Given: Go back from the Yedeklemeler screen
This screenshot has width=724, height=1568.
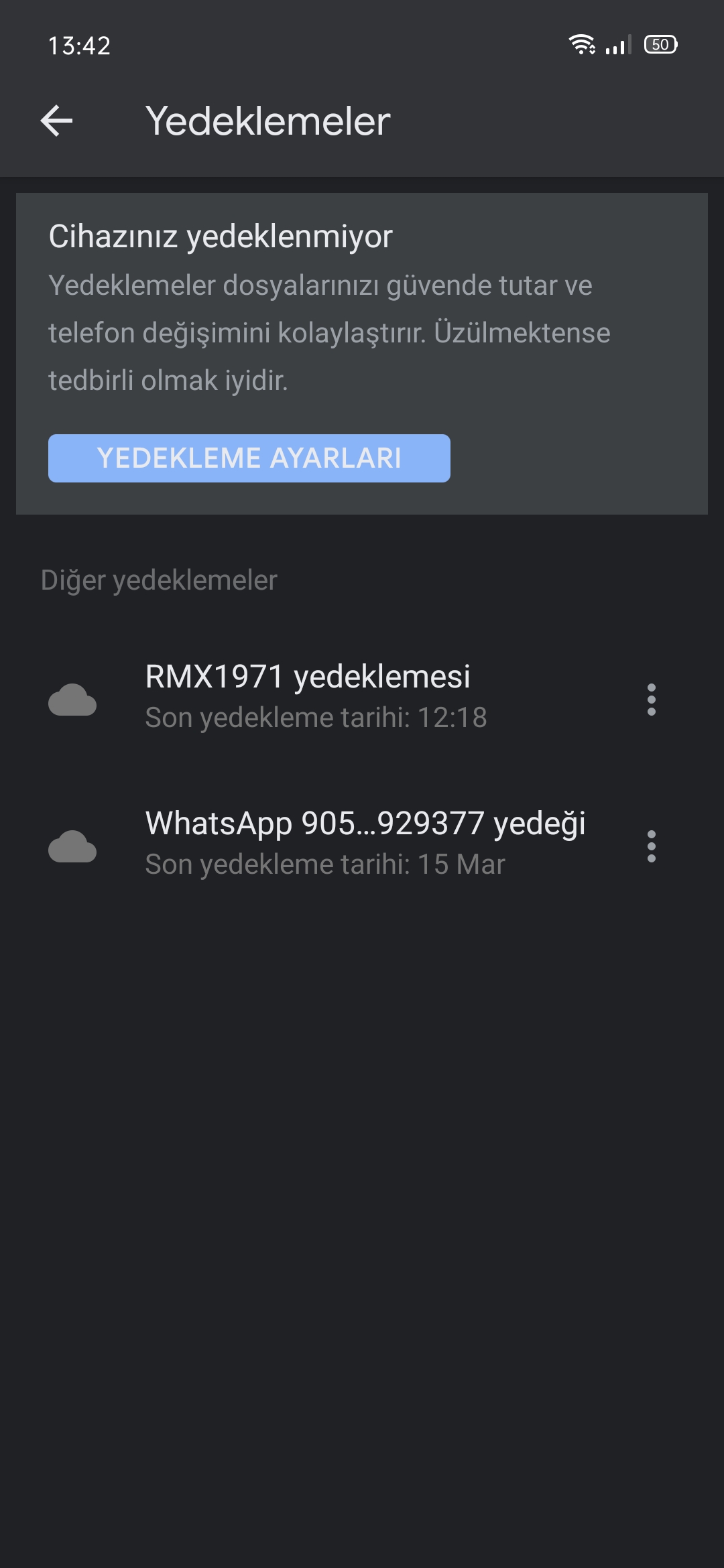Looking at the screenshot, I should pyautogui.click(x=56, y=121).
